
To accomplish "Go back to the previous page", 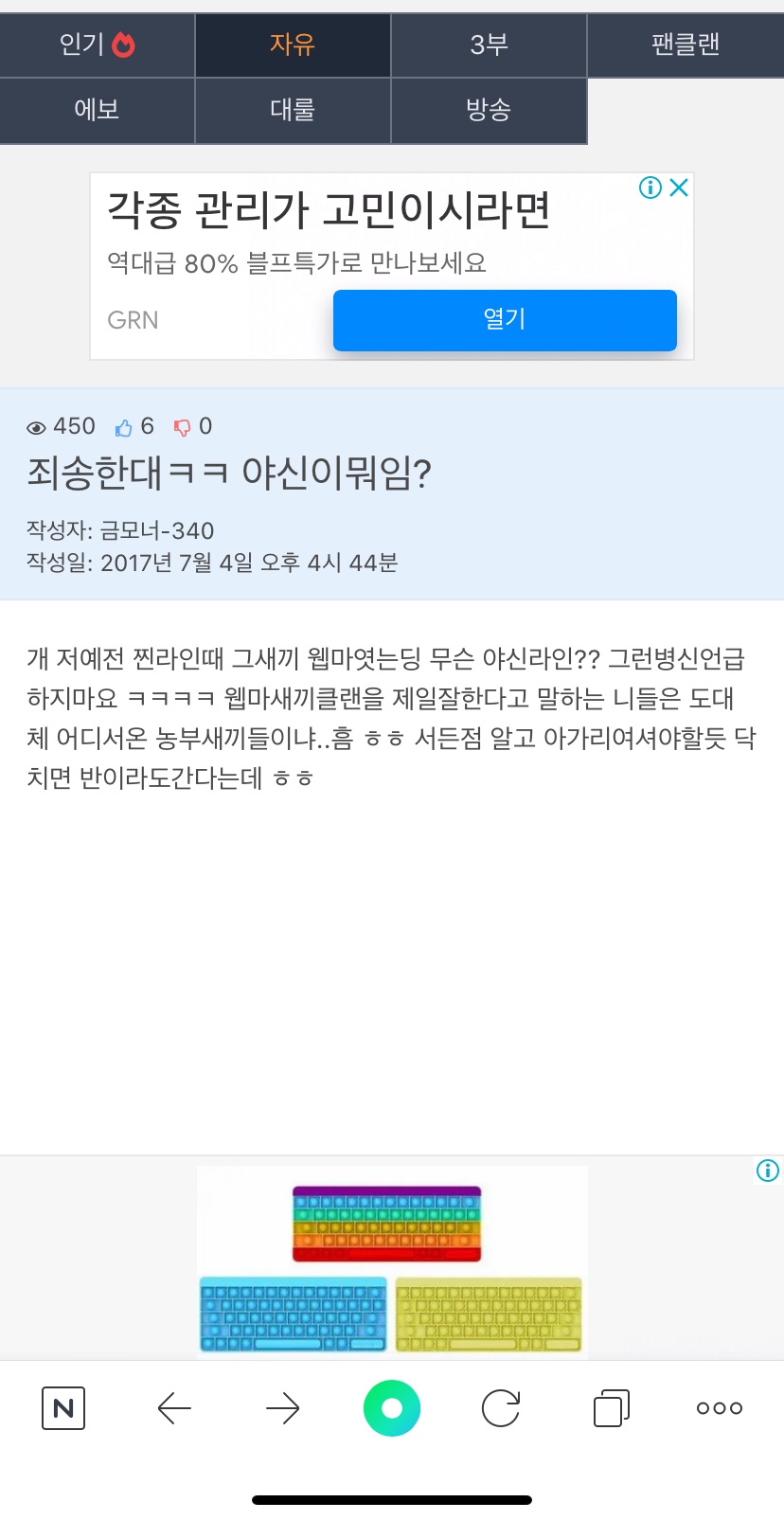I will tap(174, 1408).
